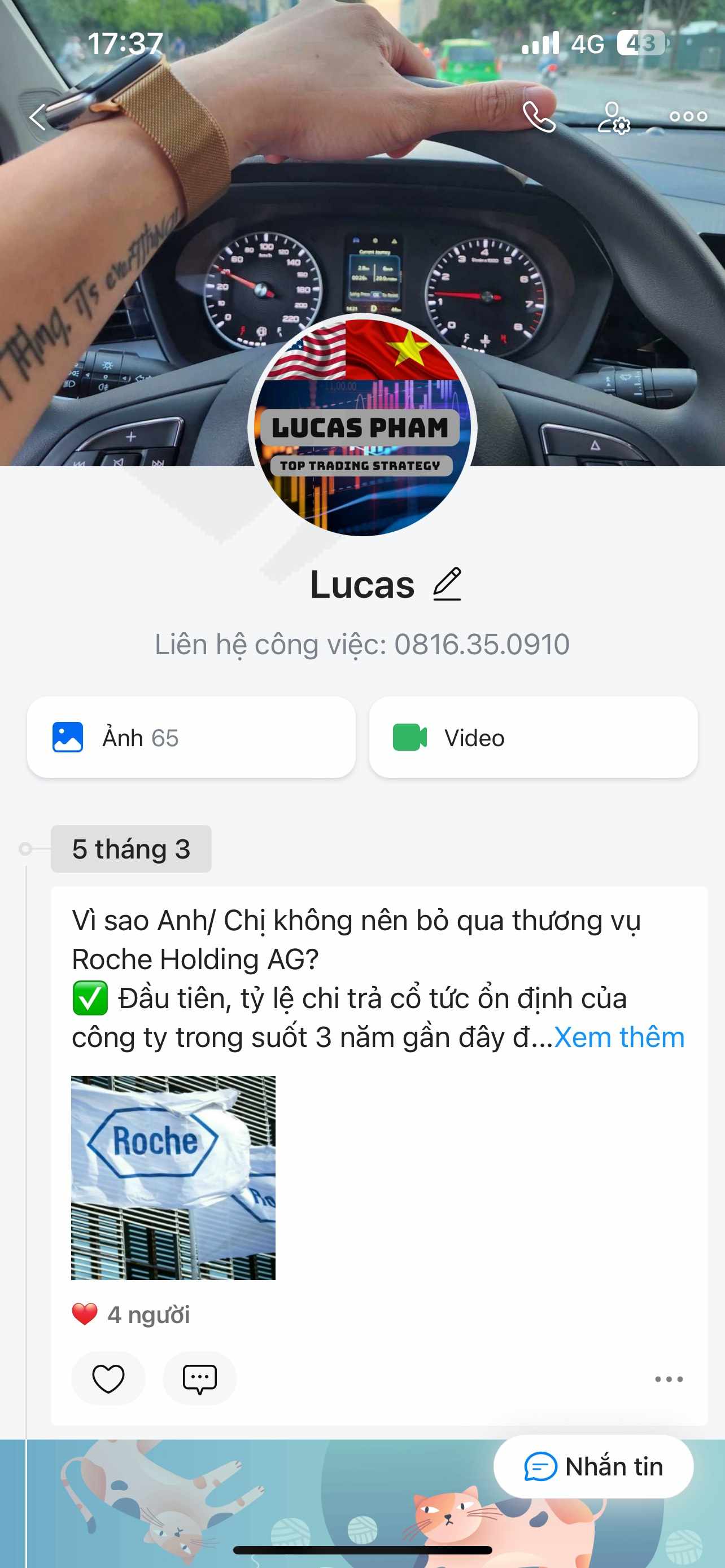725x1568 pixels.
Task: See the 4 người who reacted
Action: point(131,1315)
